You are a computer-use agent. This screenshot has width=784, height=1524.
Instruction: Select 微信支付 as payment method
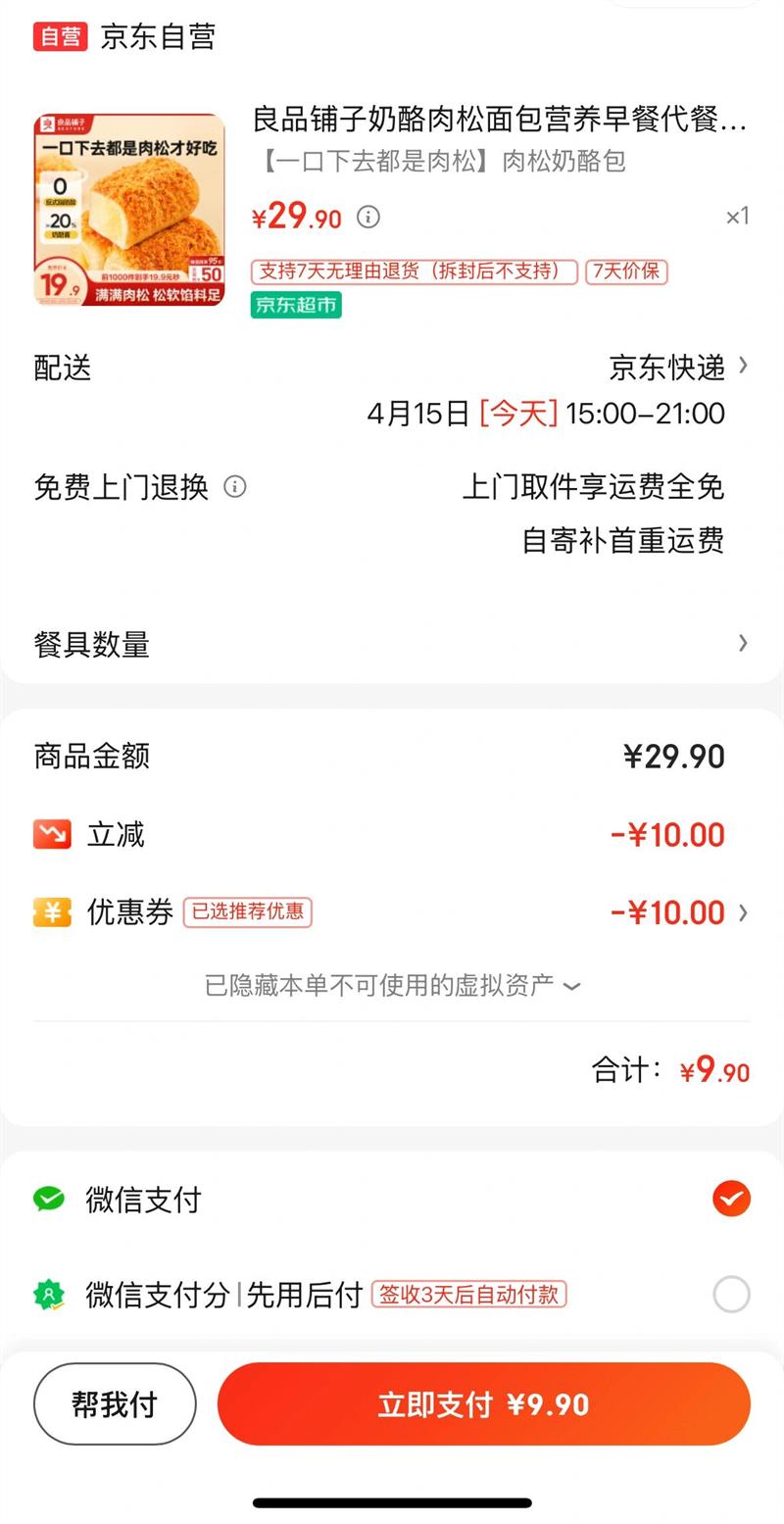click(x=730, y=1199)
